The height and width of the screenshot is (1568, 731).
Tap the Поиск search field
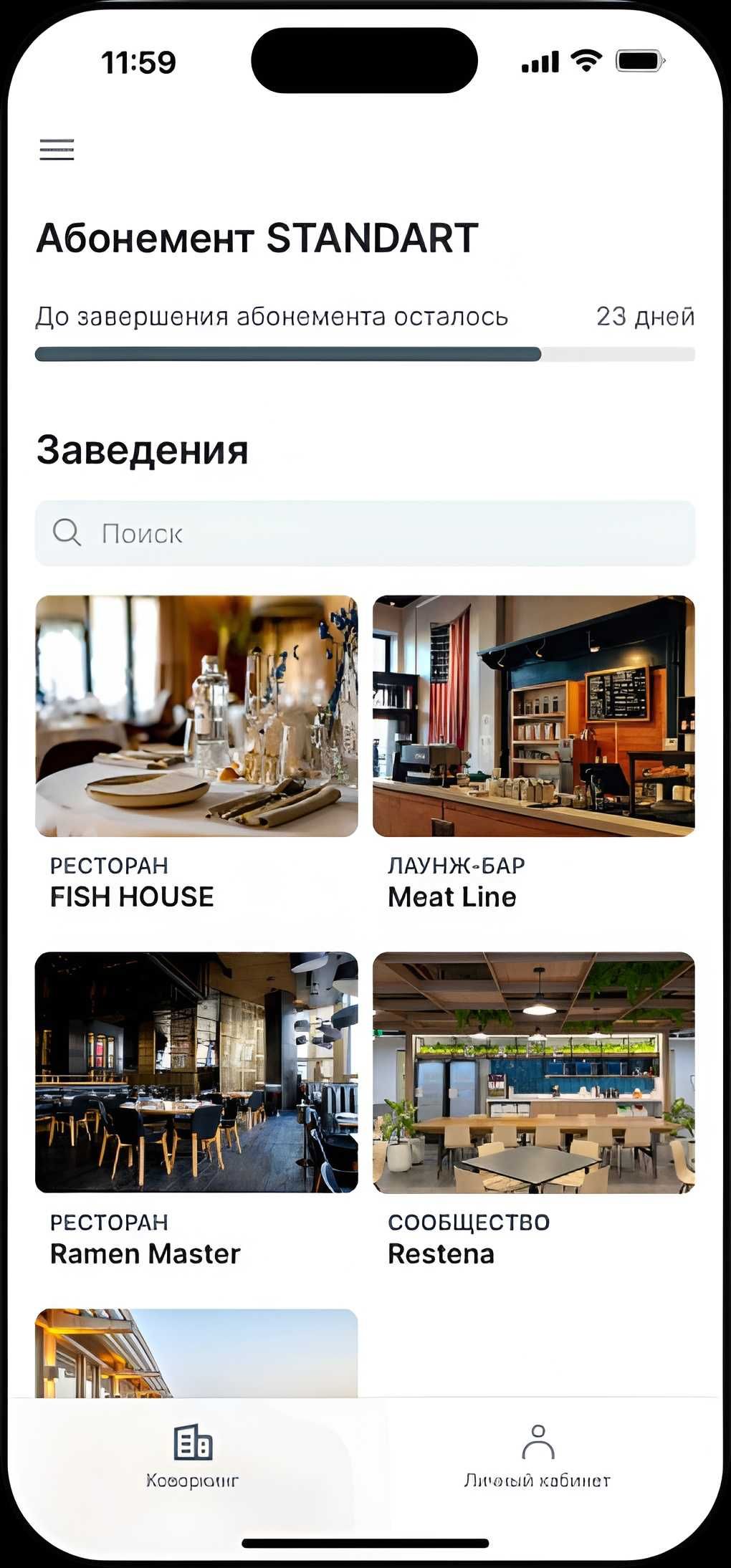[365, 533]
